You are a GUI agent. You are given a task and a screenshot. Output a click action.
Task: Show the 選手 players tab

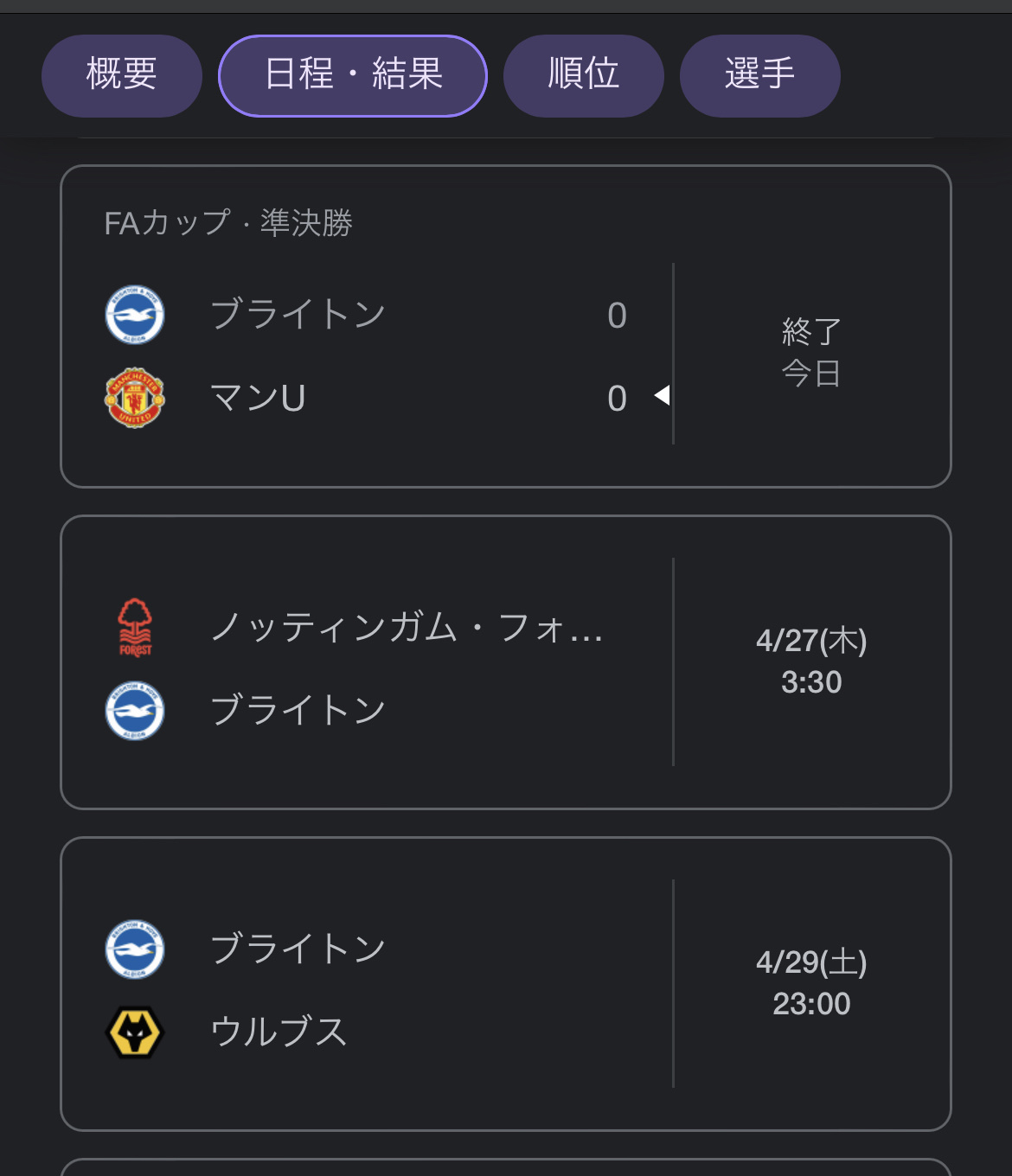759,75
